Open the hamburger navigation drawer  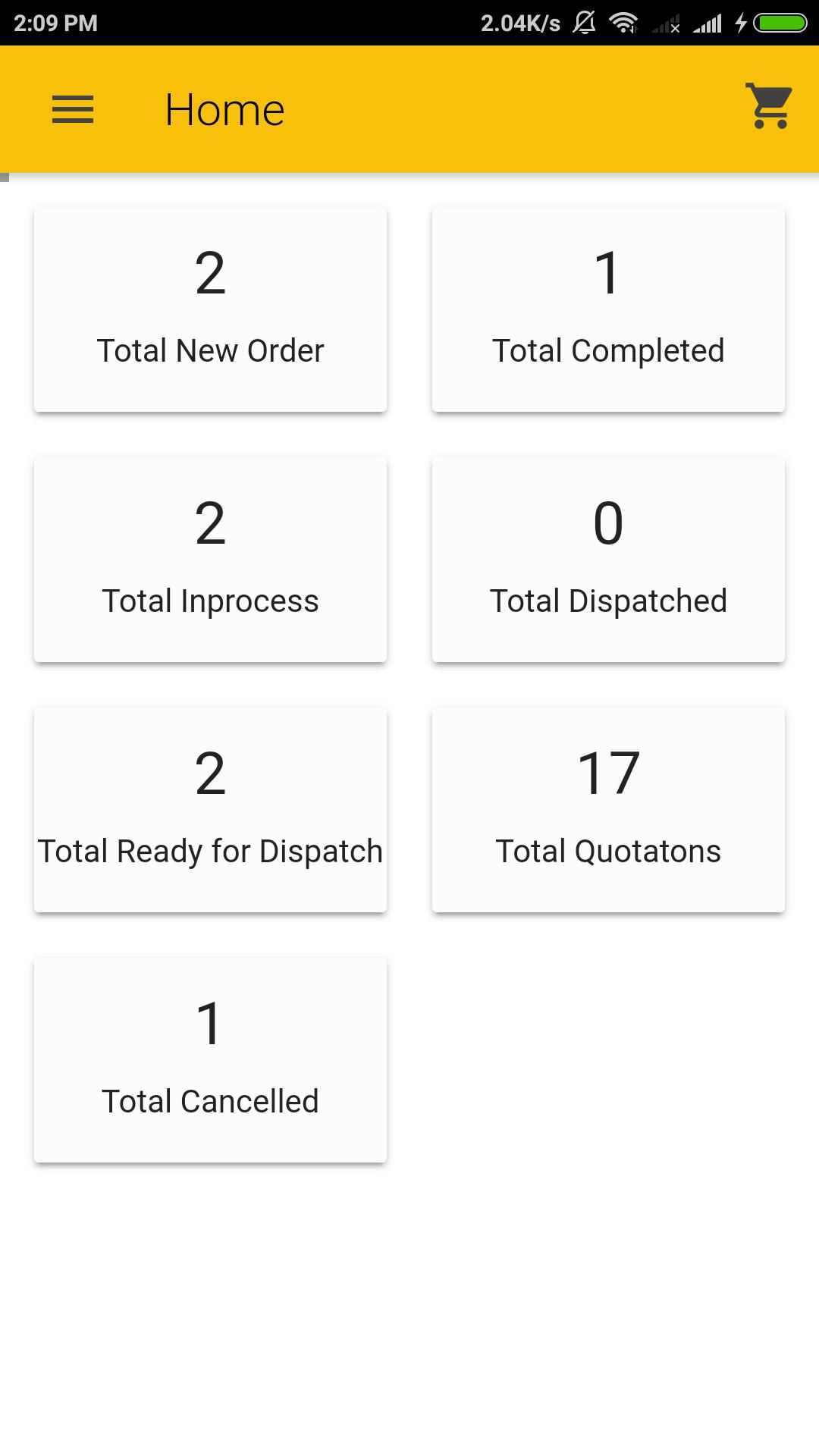pos(73,109)
